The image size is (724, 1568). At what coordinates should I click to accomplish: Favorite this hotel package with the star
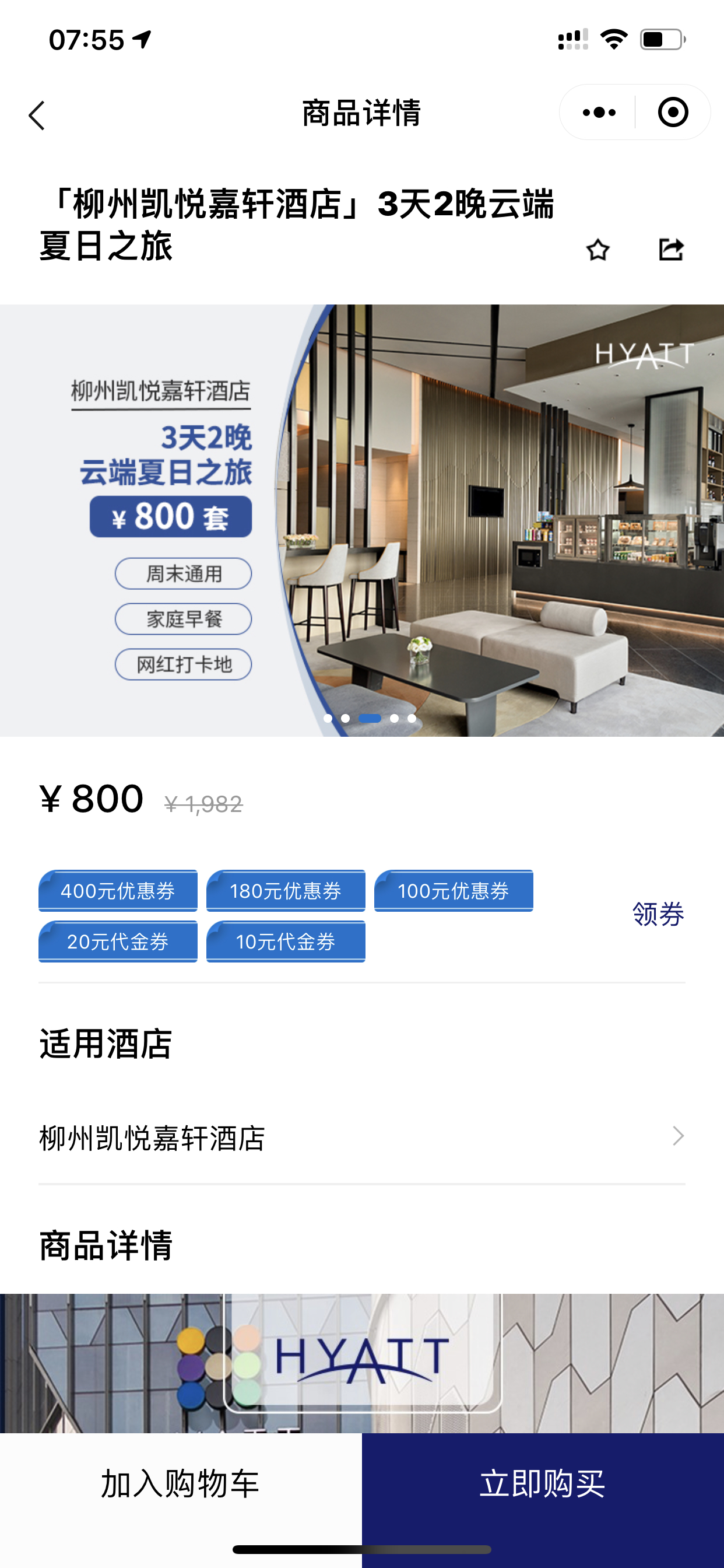click(x=598, y=250)
